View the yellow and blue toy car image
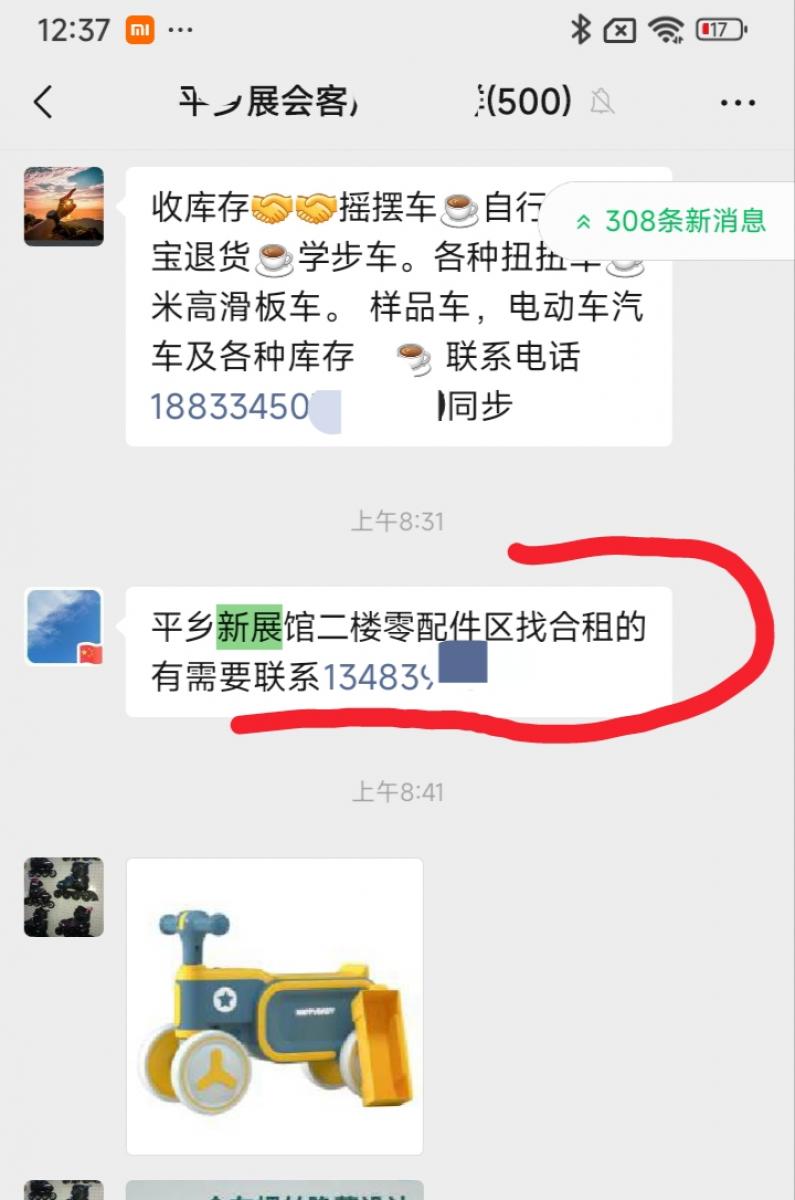Viewport: 795px width, 1200px height. coord(275,1005)
